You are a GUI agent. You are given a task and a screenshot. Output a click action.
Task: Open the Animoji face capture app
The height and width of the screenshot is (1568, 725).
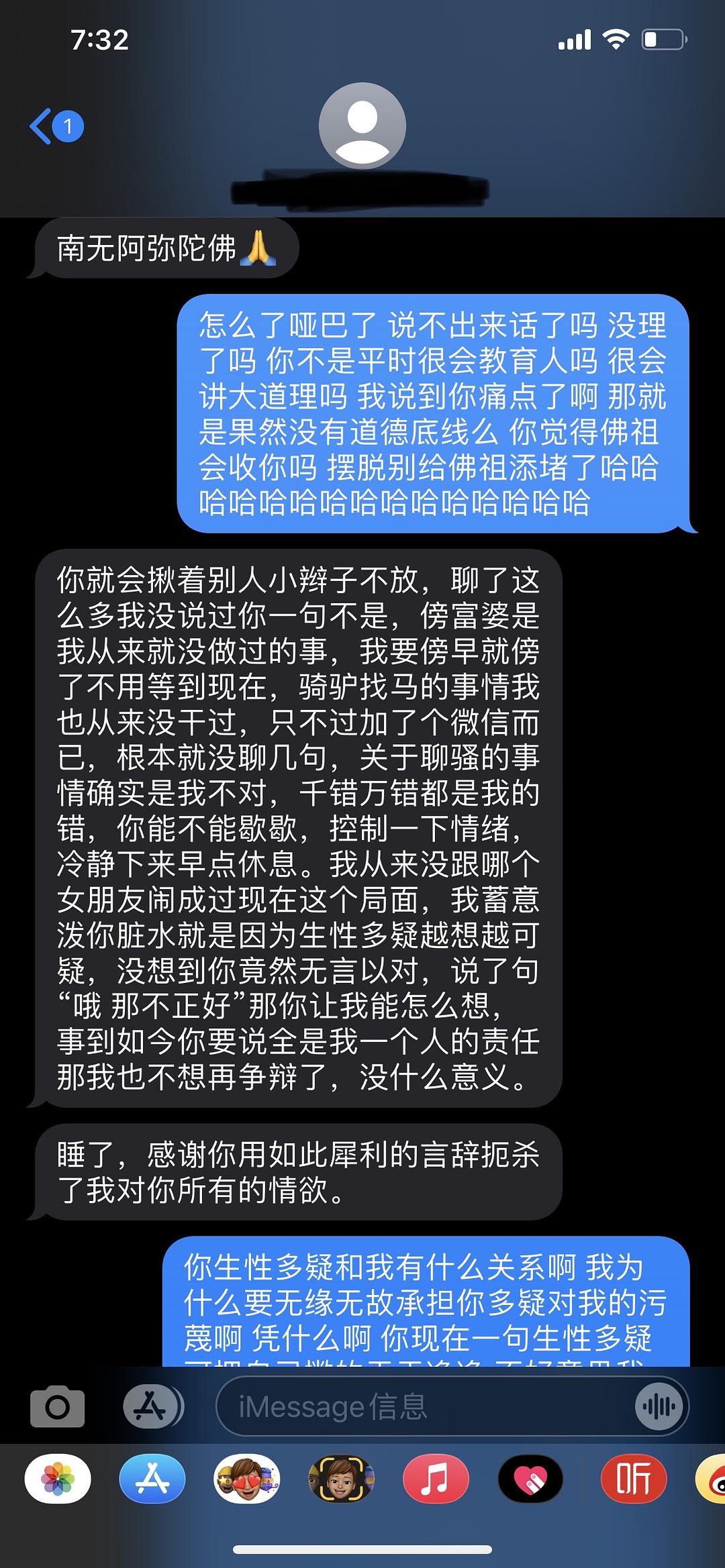click(341, 1479)
